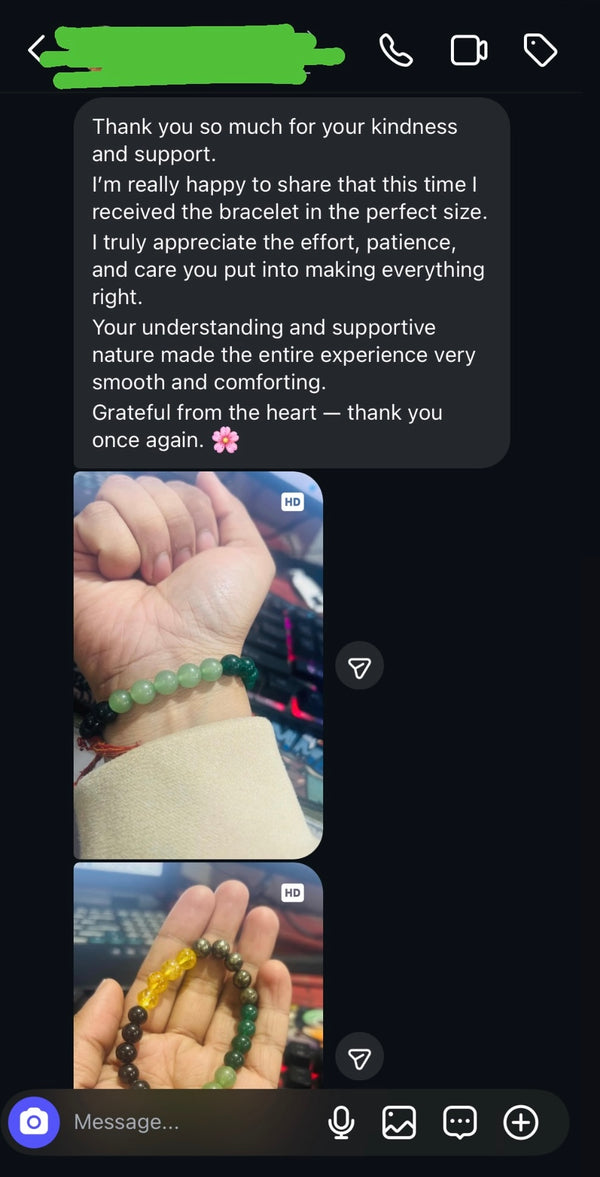Go back to the chat list

point(37,49)
